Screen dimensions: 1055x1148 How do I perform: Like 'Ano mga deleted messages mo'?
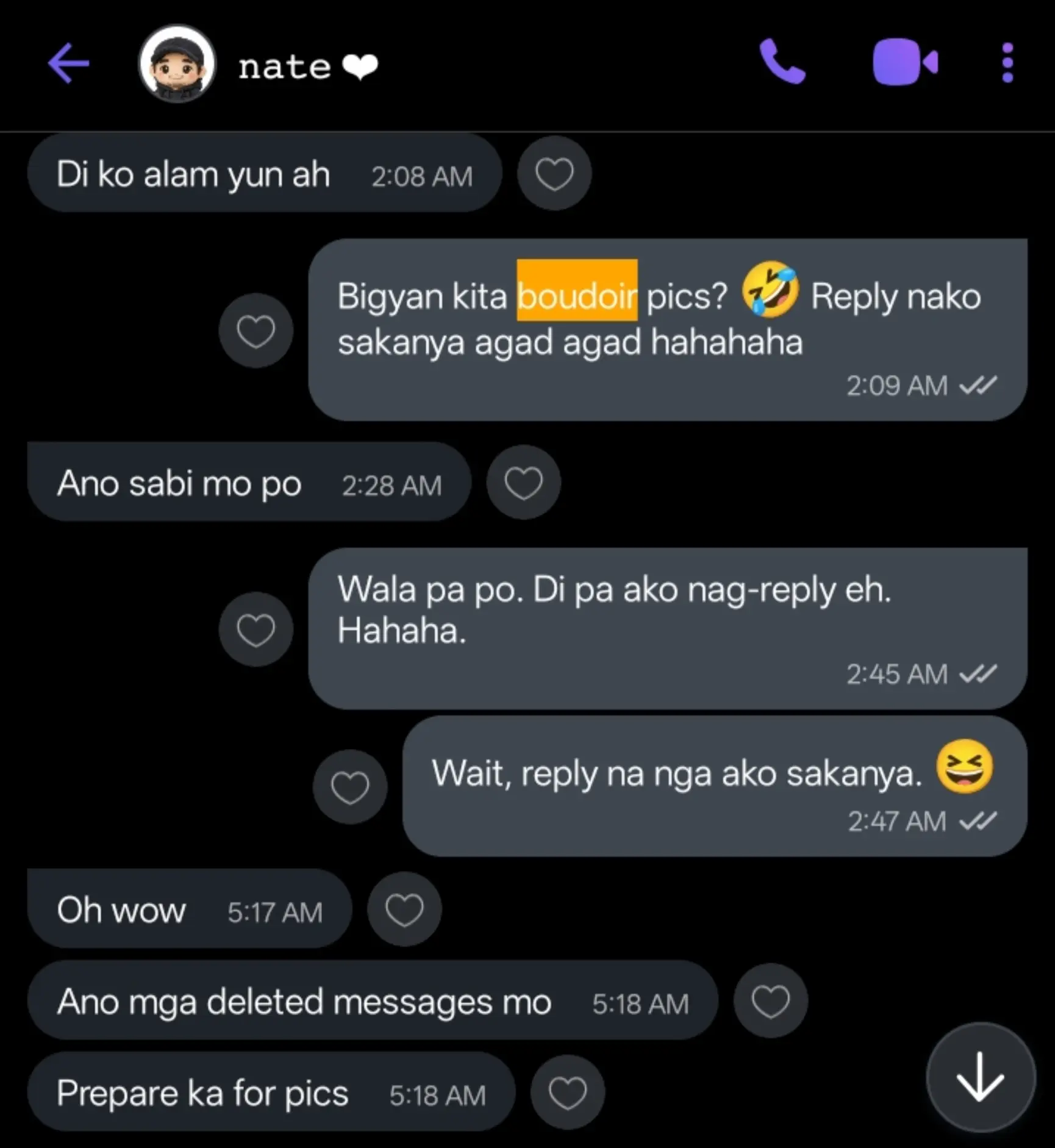[771, 1000]
